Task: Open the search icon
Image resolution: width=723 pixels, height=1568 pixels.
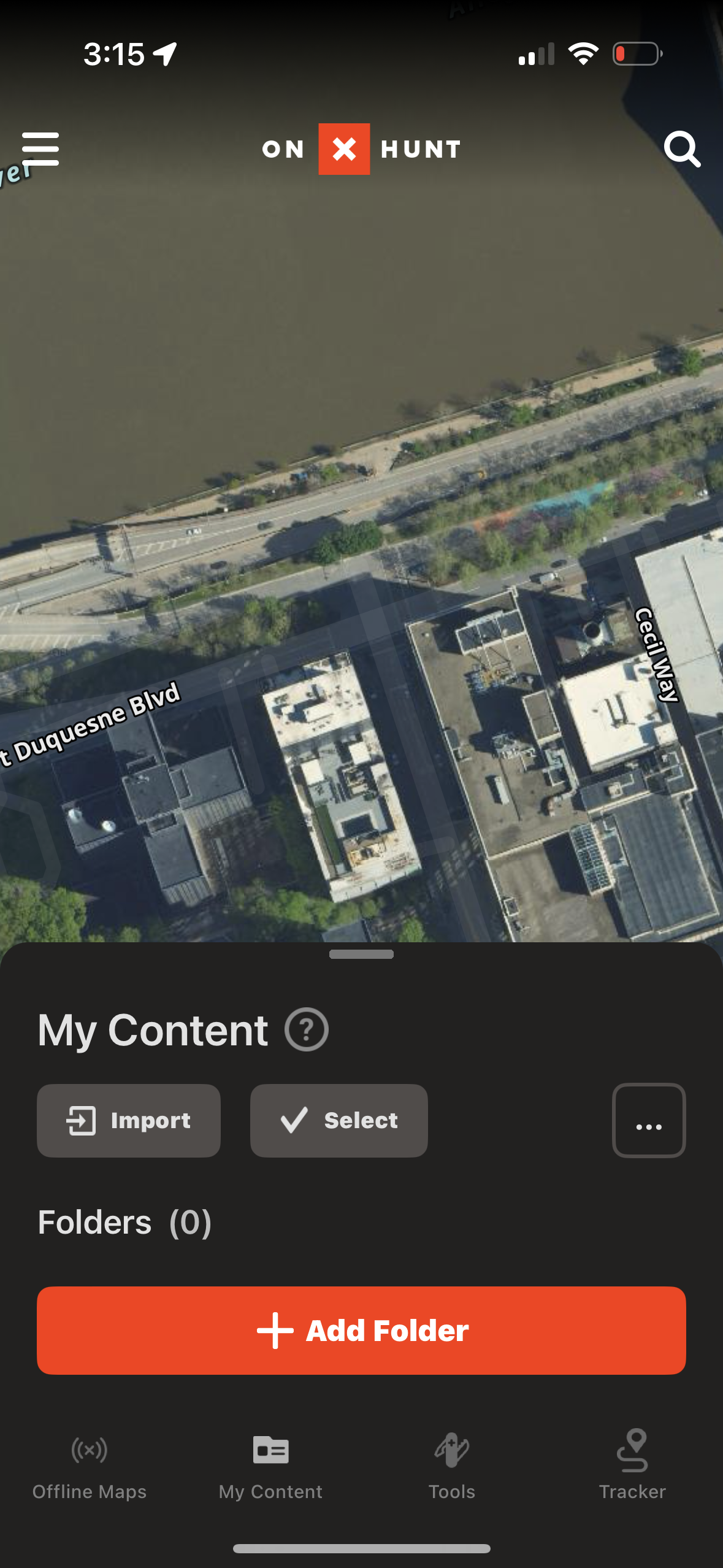Action: [683, 148]
